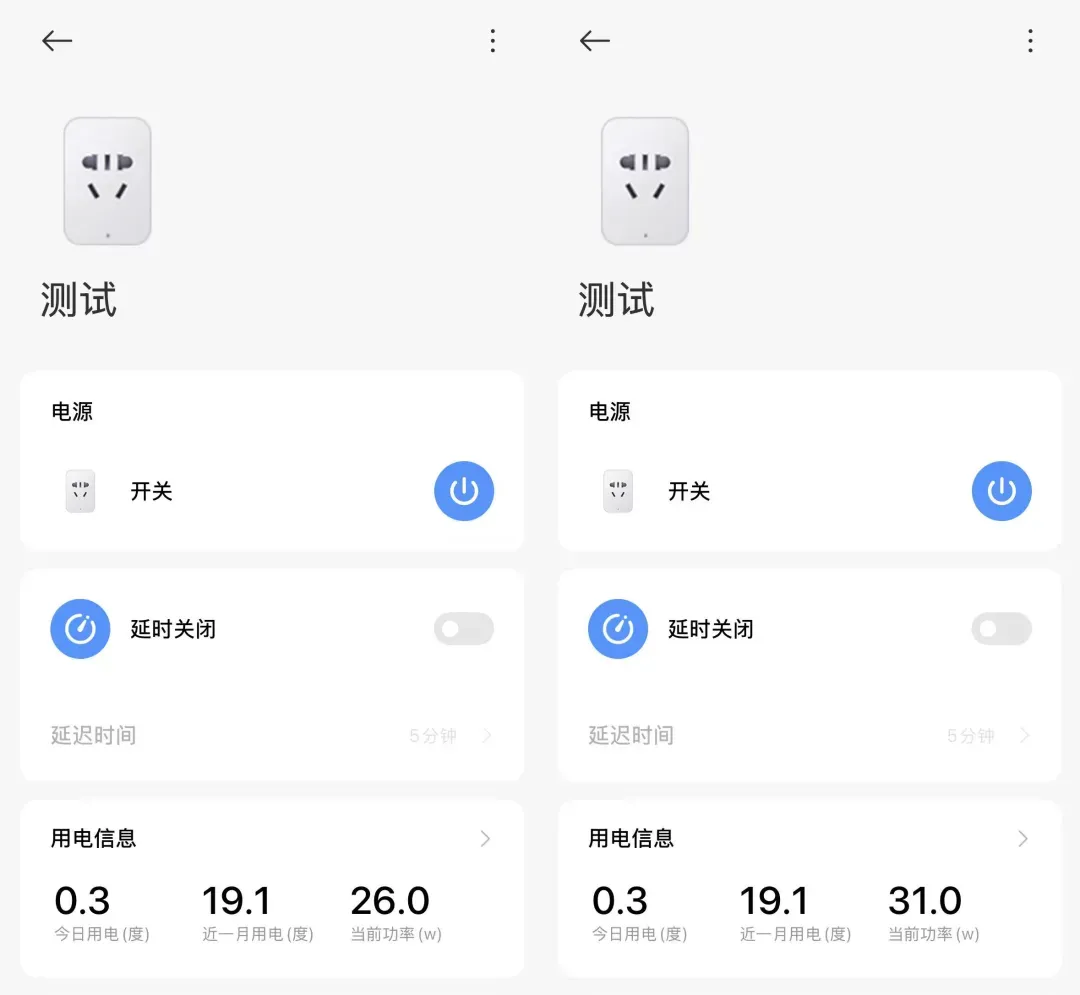Open 用电信息 details showing 31.0 w
Screen dimensions: 1080x995
[x=1023, y=839]
